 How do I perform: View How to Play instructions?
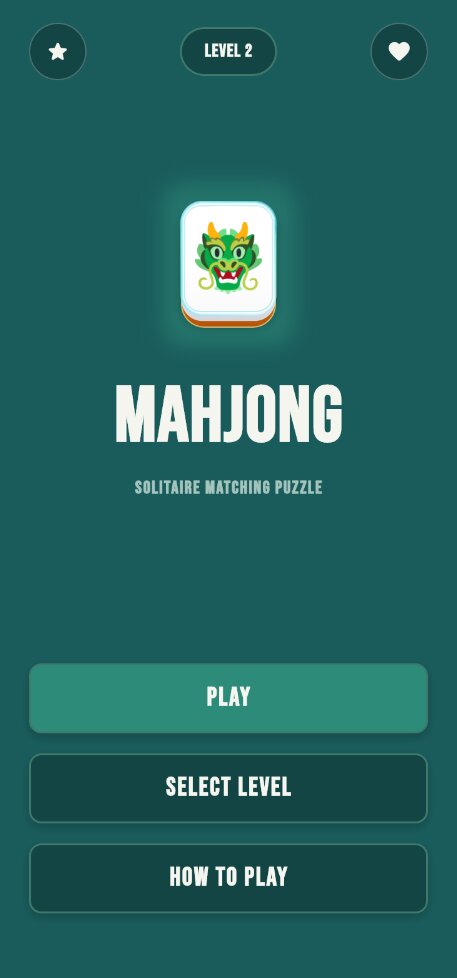pyautogui.click(x=228, y=878)
